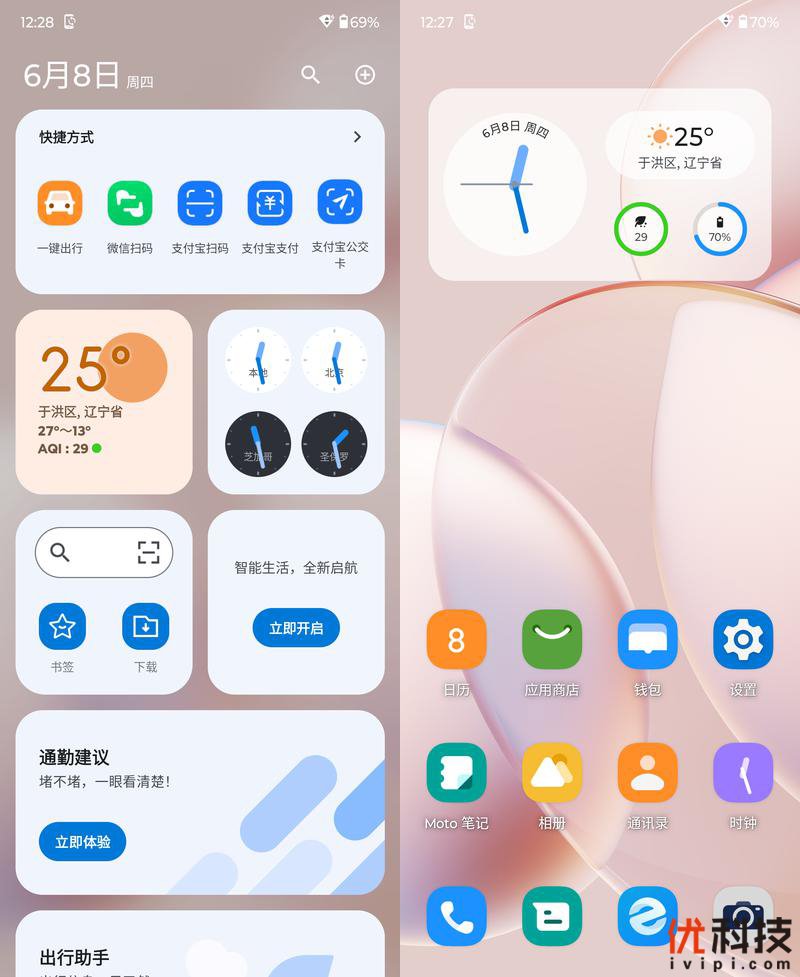Image resolution: width=800 pixels, height=977 pixels.
Task: Open 支付宝支付 payment shortcut
Action: [270, 204]
